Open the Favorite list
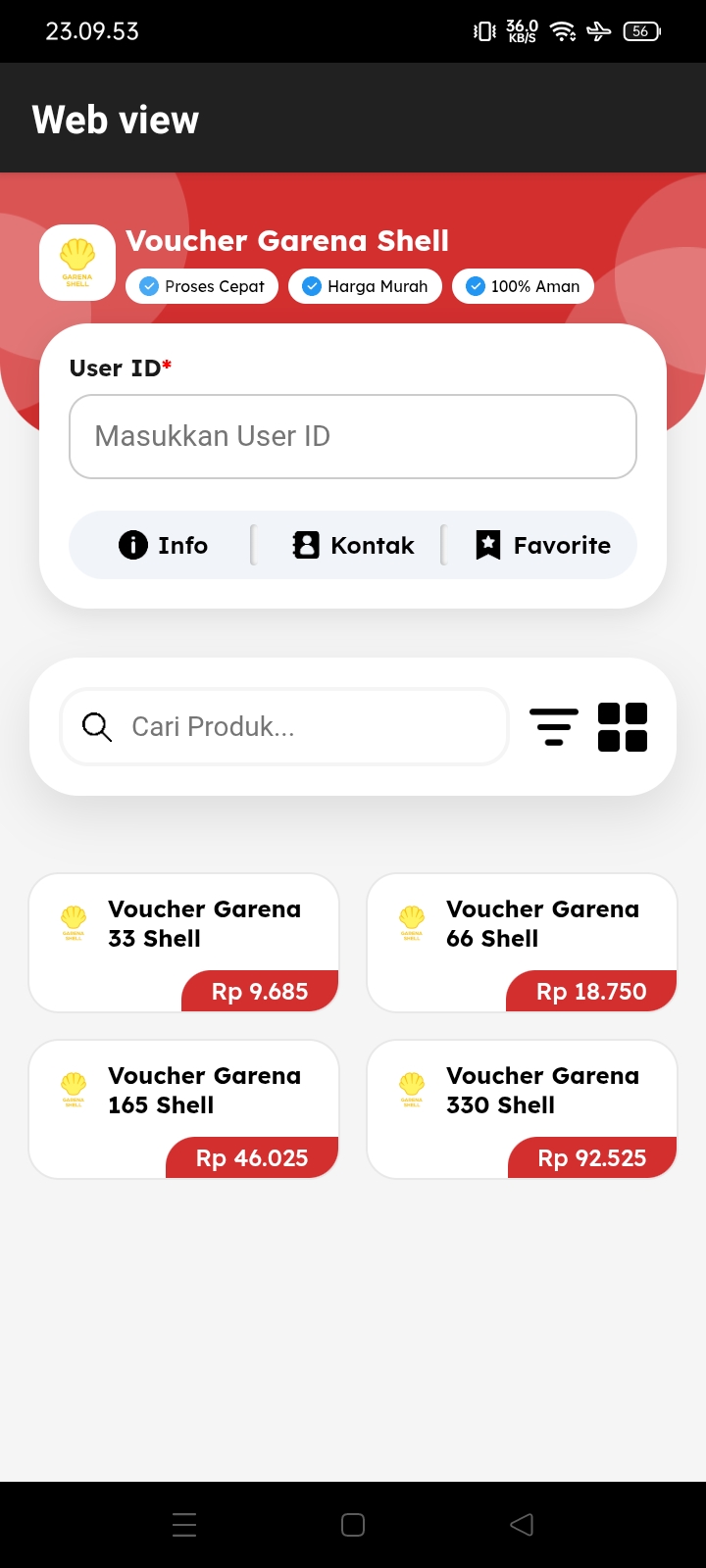 [542, 545]
